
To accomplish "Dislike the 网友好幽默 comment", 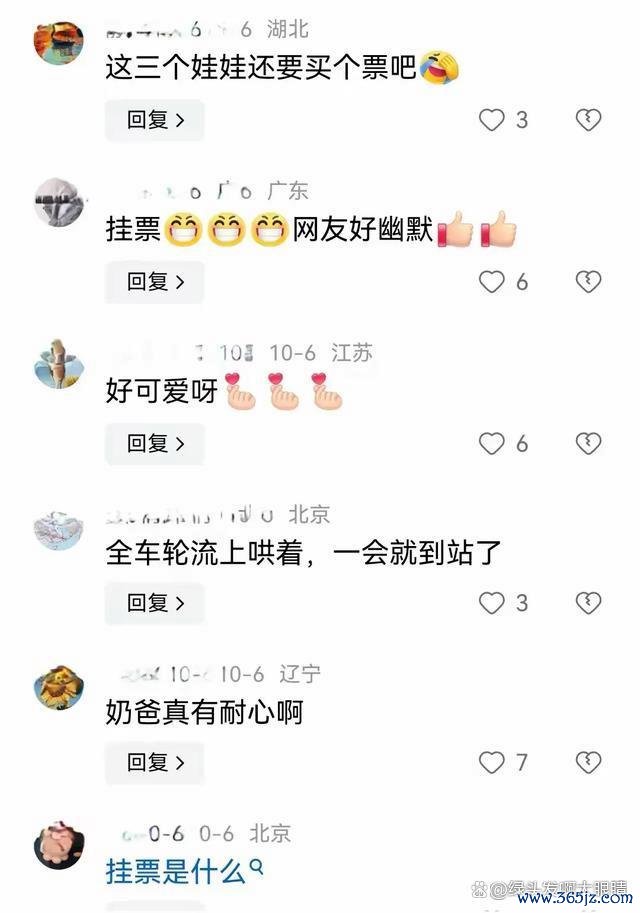I will click(x=588, y=282).
